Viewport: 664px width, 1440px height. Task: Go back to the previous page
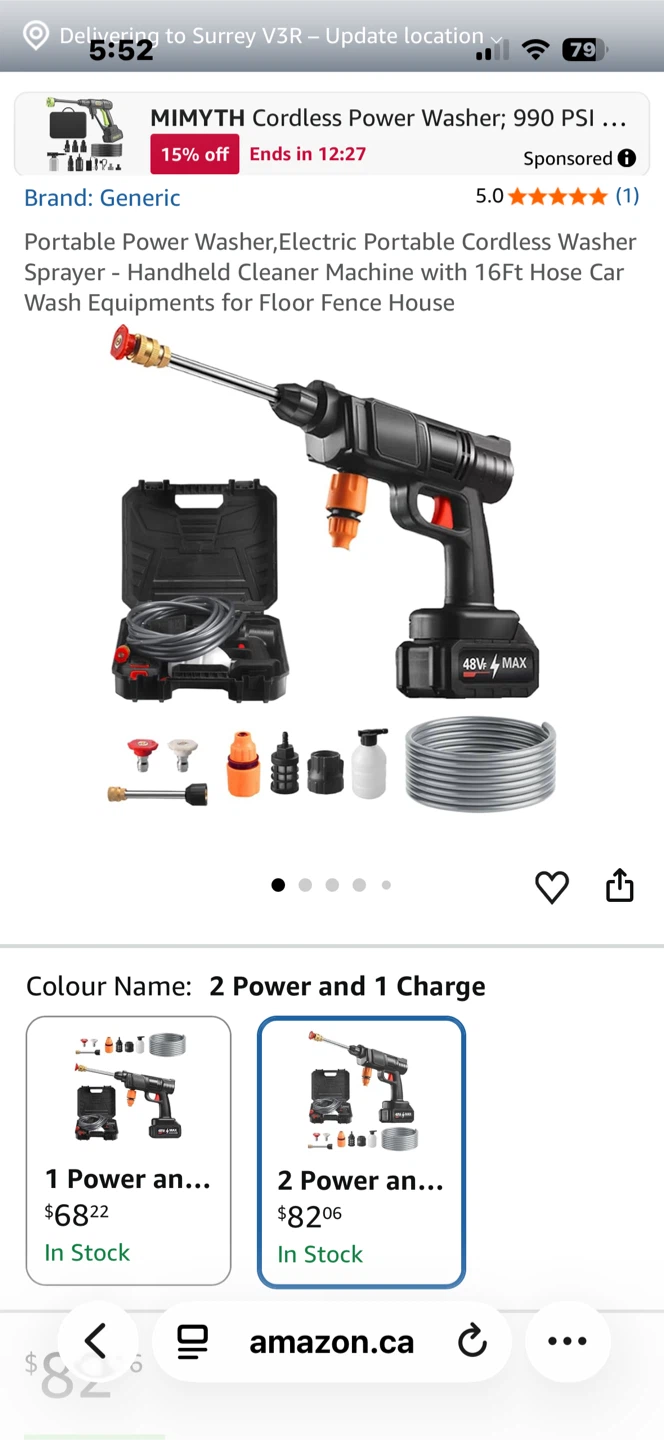pyautogui.click(x=96, y=1341)
